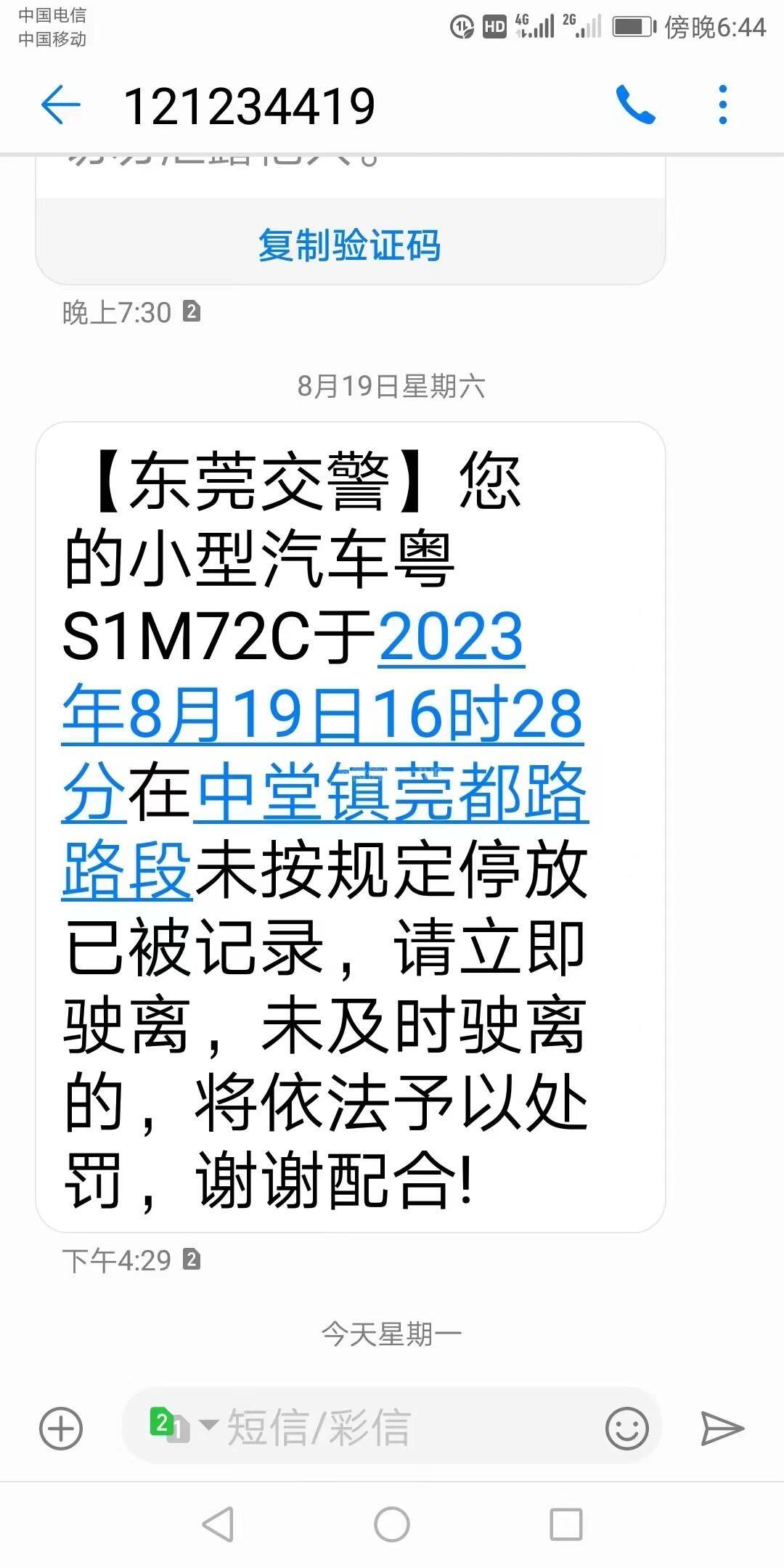Open recent apps via the square button

[x=566, y=1524]
